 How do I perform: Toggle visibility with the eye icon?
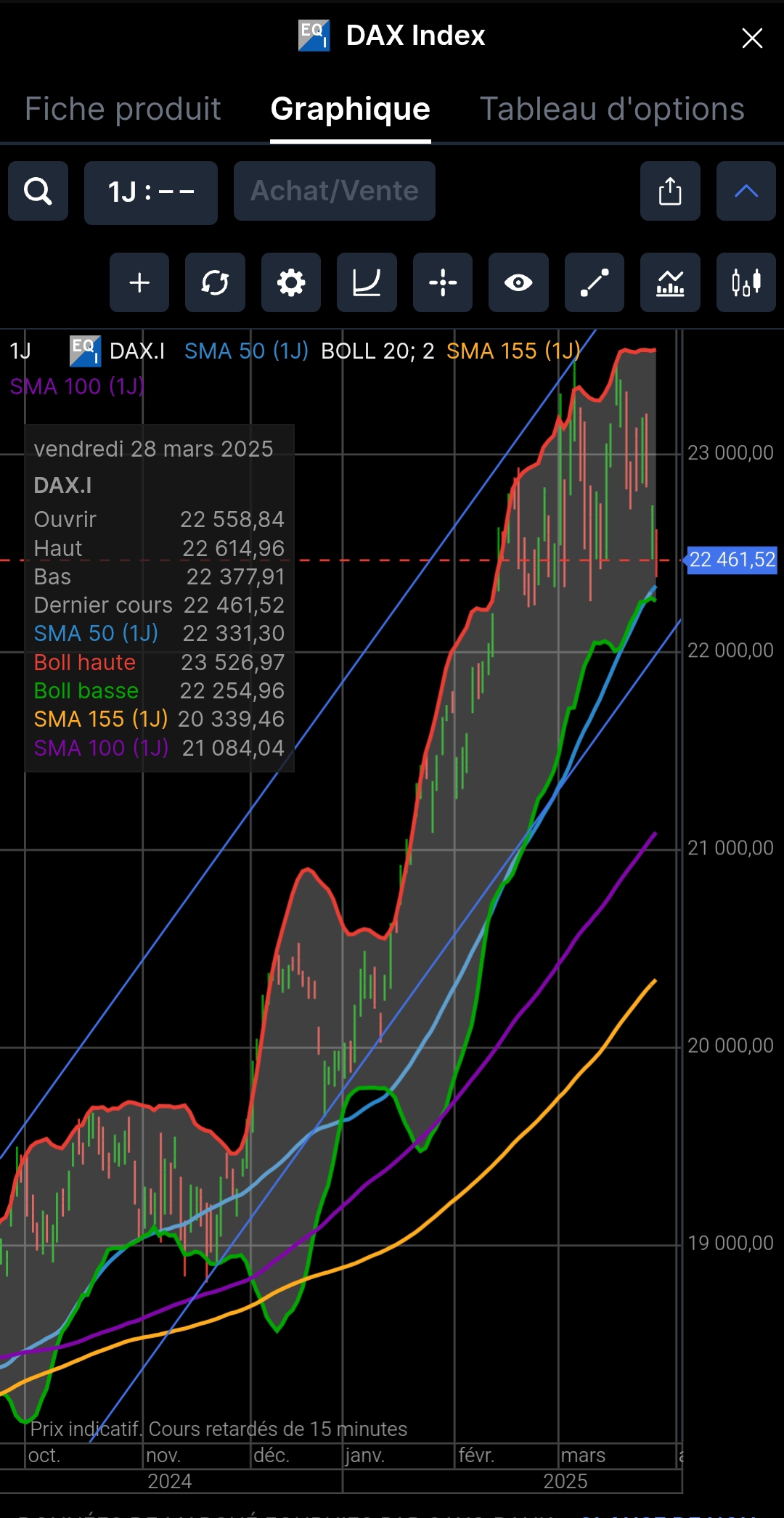(518, 282)
